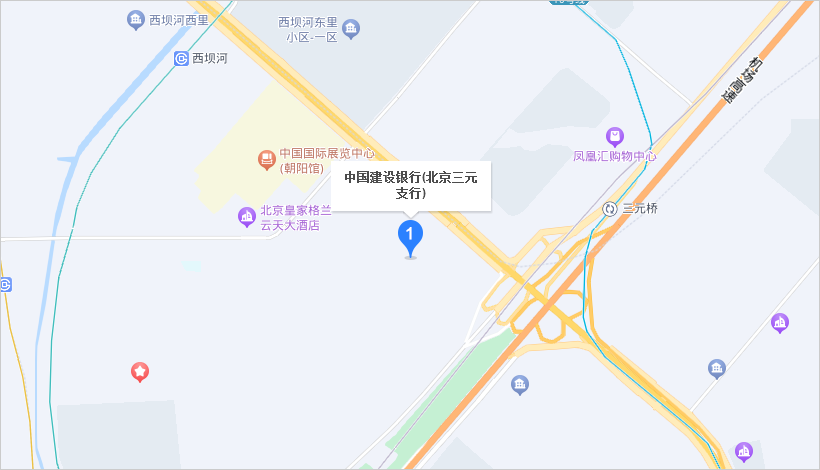Tap the 西坝河 subway station icon
820x470 pixels.
[181, 58]
